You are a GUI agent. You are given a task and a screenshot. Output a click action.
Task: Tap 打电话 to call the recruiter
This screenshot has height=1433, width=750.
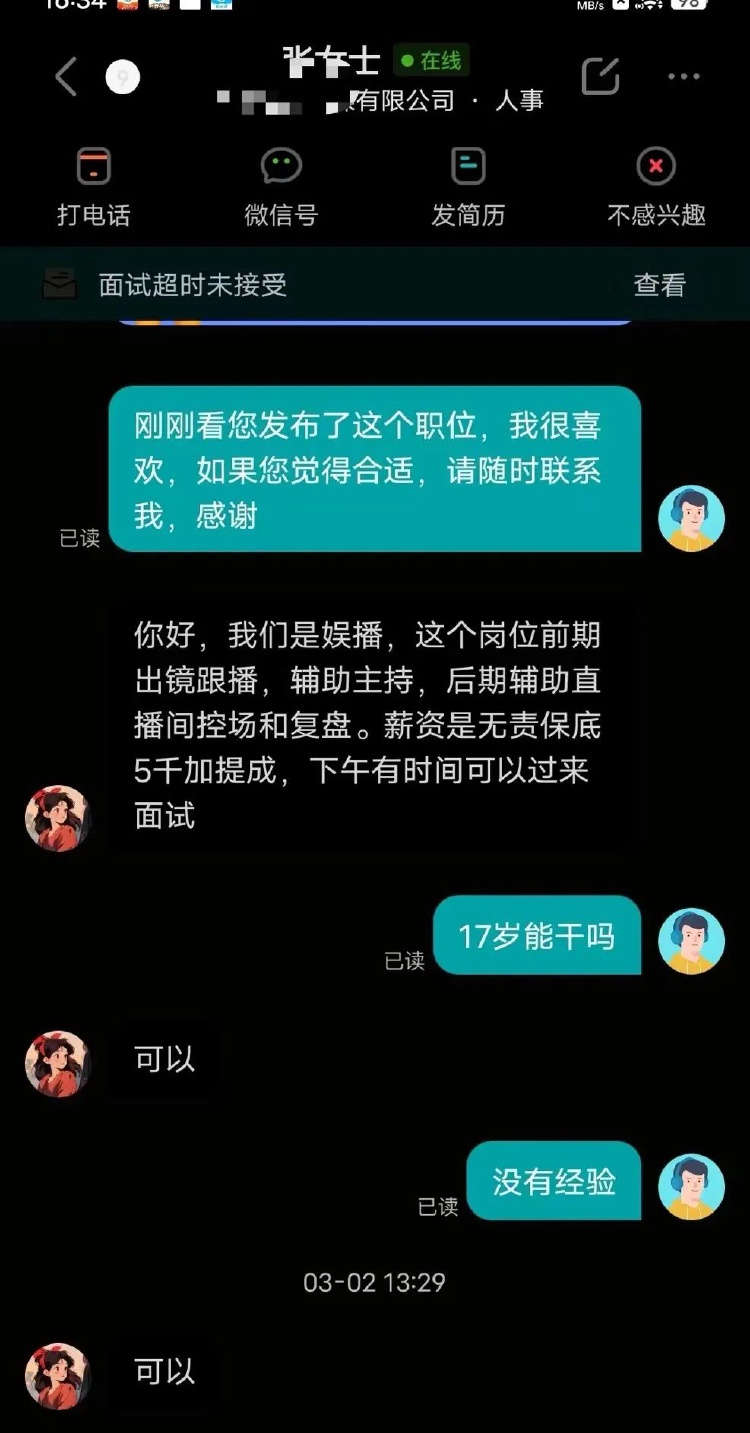[x=93, y=187]
